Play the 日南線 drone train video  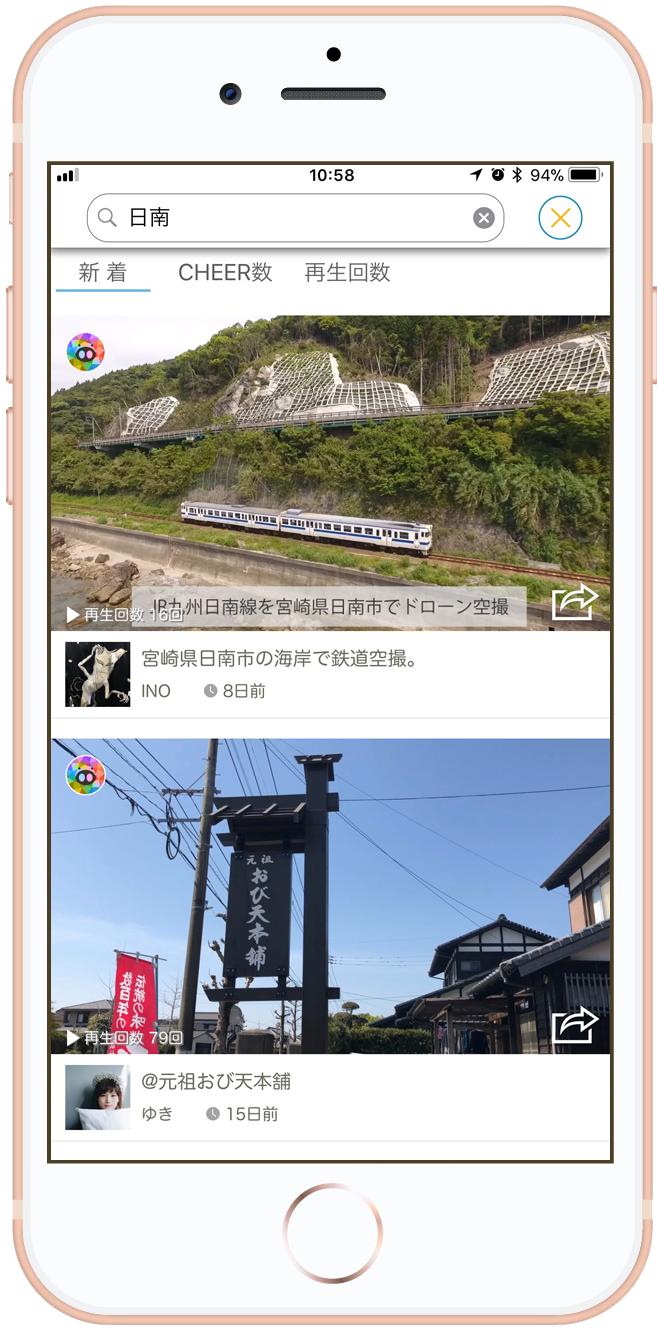330,473
